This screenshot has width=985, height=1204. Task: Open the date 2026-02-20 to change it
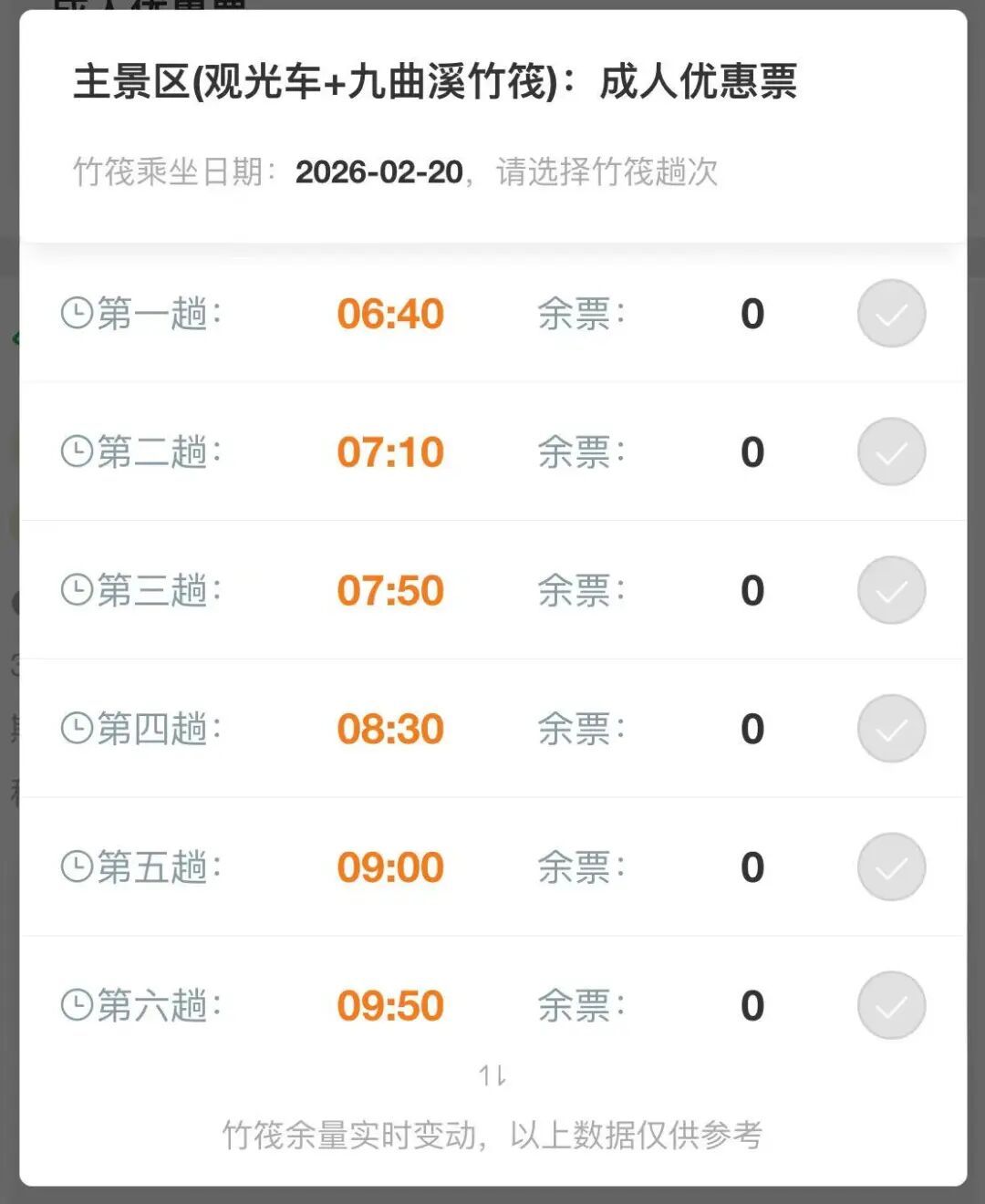point(379,172)
